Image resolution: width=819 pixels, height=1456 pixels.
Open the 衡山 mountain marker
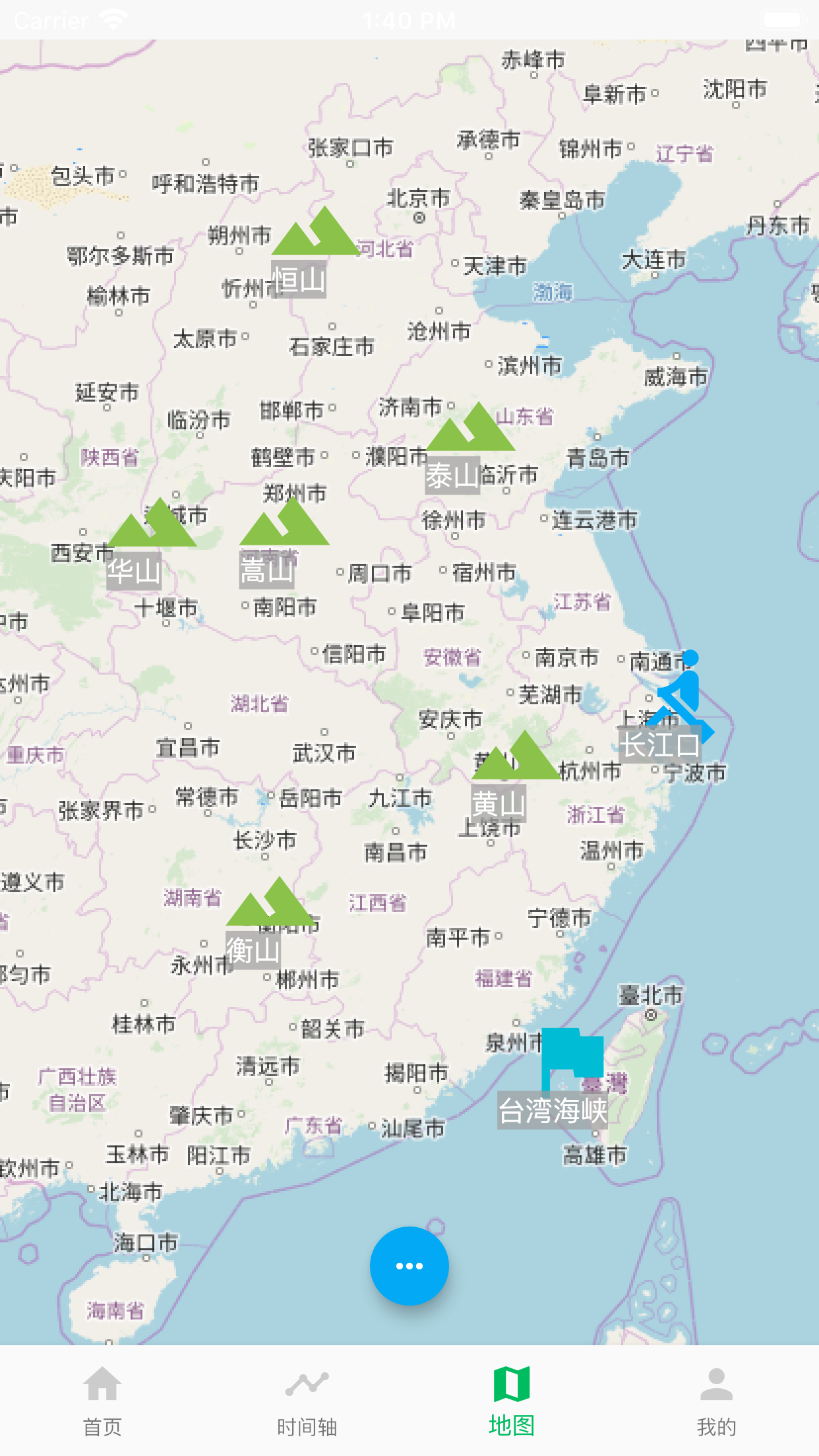click(x=270, y=905)
